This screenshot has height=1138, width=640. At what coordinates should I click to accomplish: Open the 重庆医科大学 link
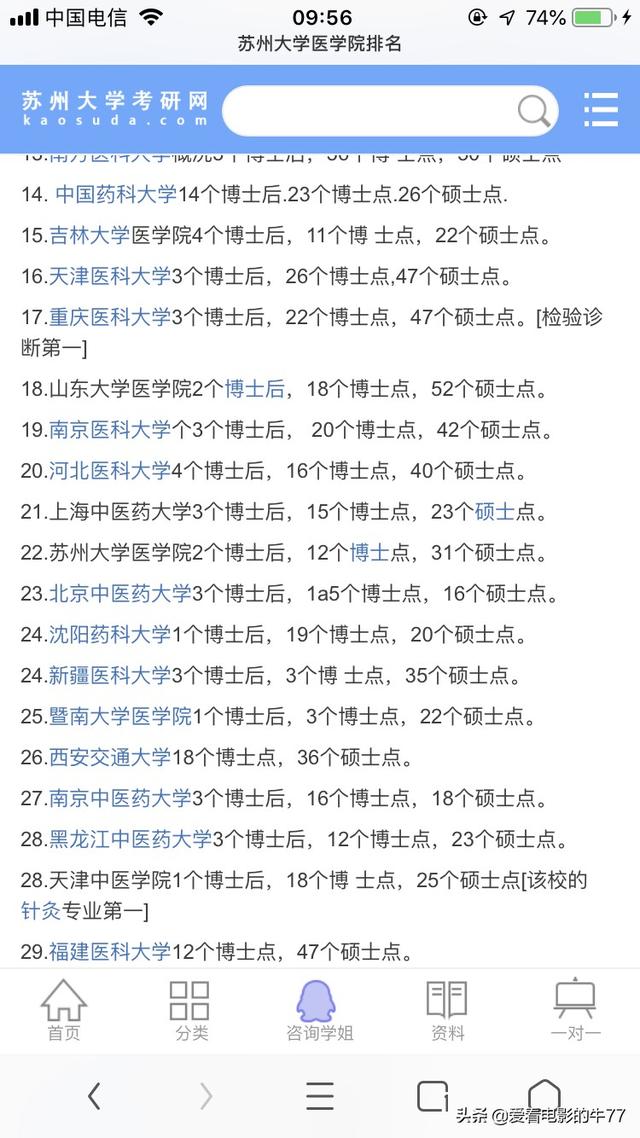pyautogui.click(x=110, y=317)
